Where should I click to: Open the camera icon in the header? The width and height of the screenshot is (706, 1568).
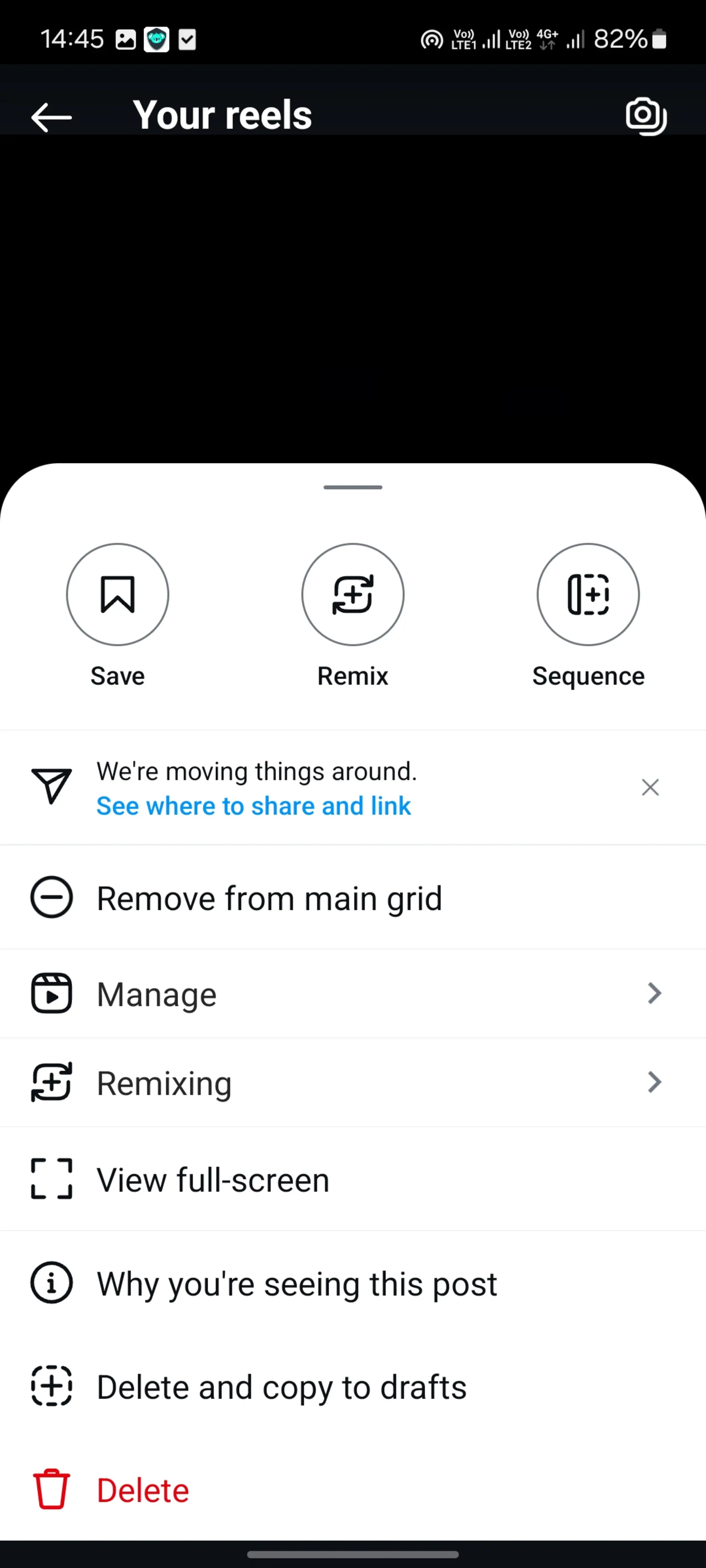pos(646,116)
